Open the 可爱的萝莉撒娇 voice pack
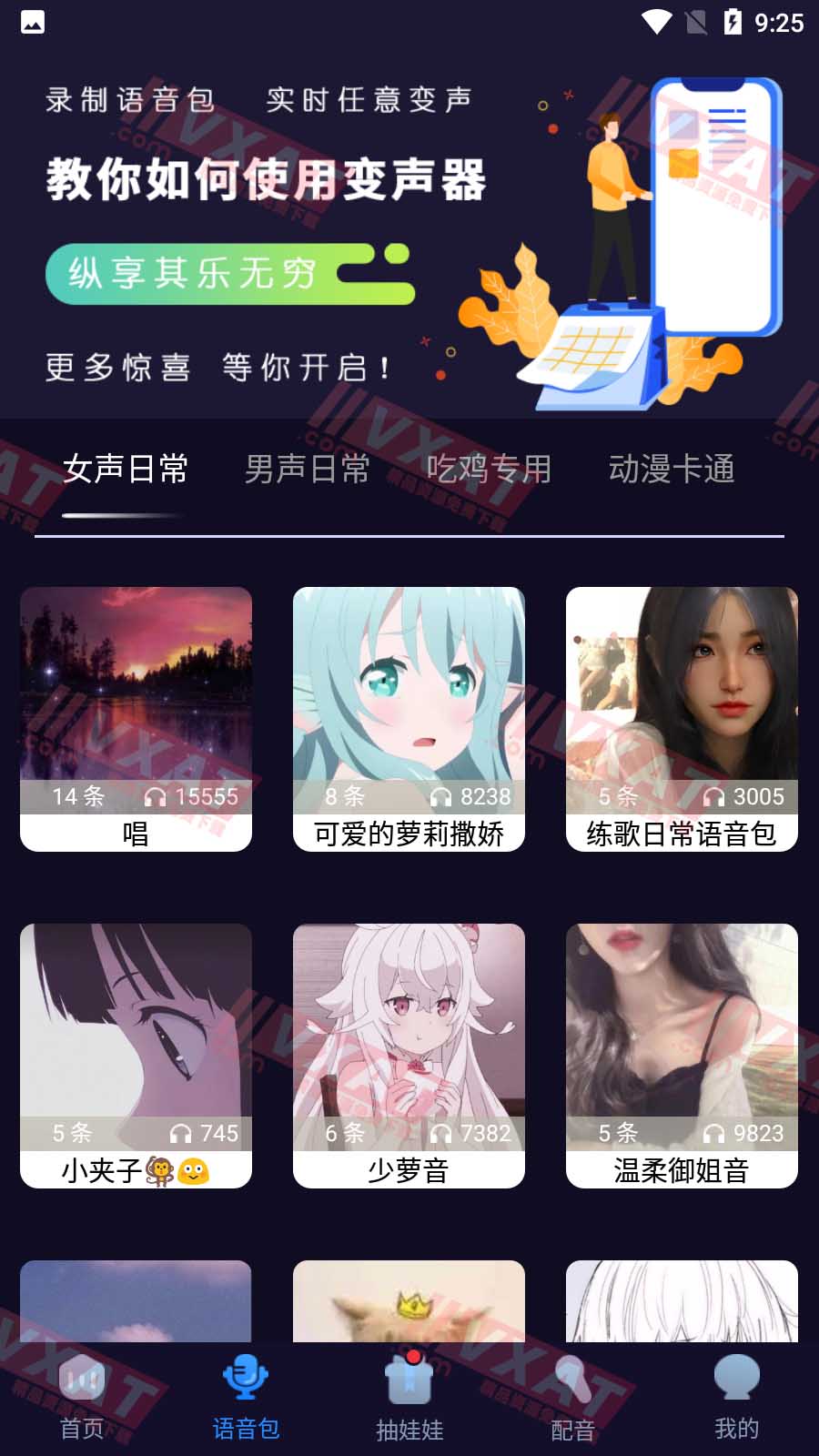 (409, 719)
